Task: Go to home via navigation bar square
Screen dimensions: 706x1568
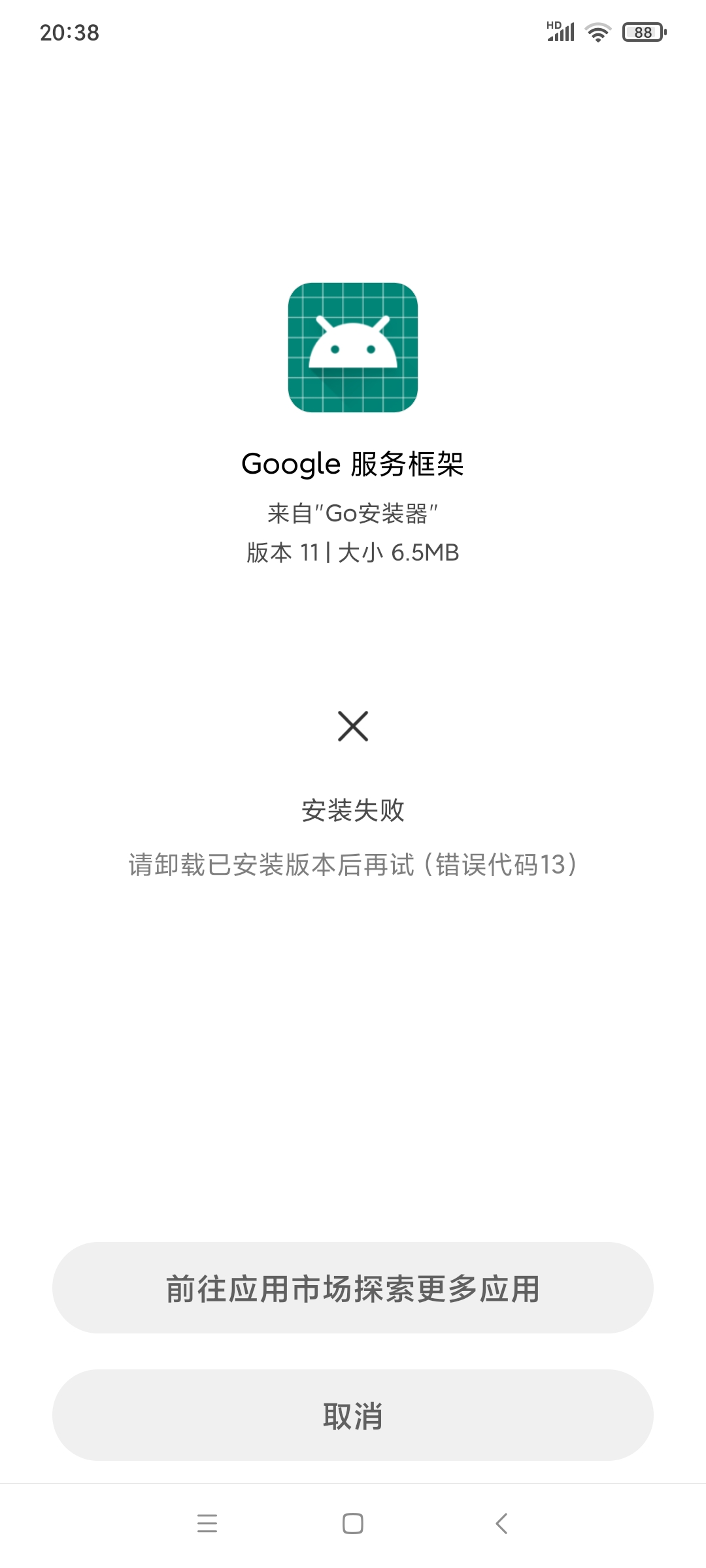Action: pos(353,1524)
